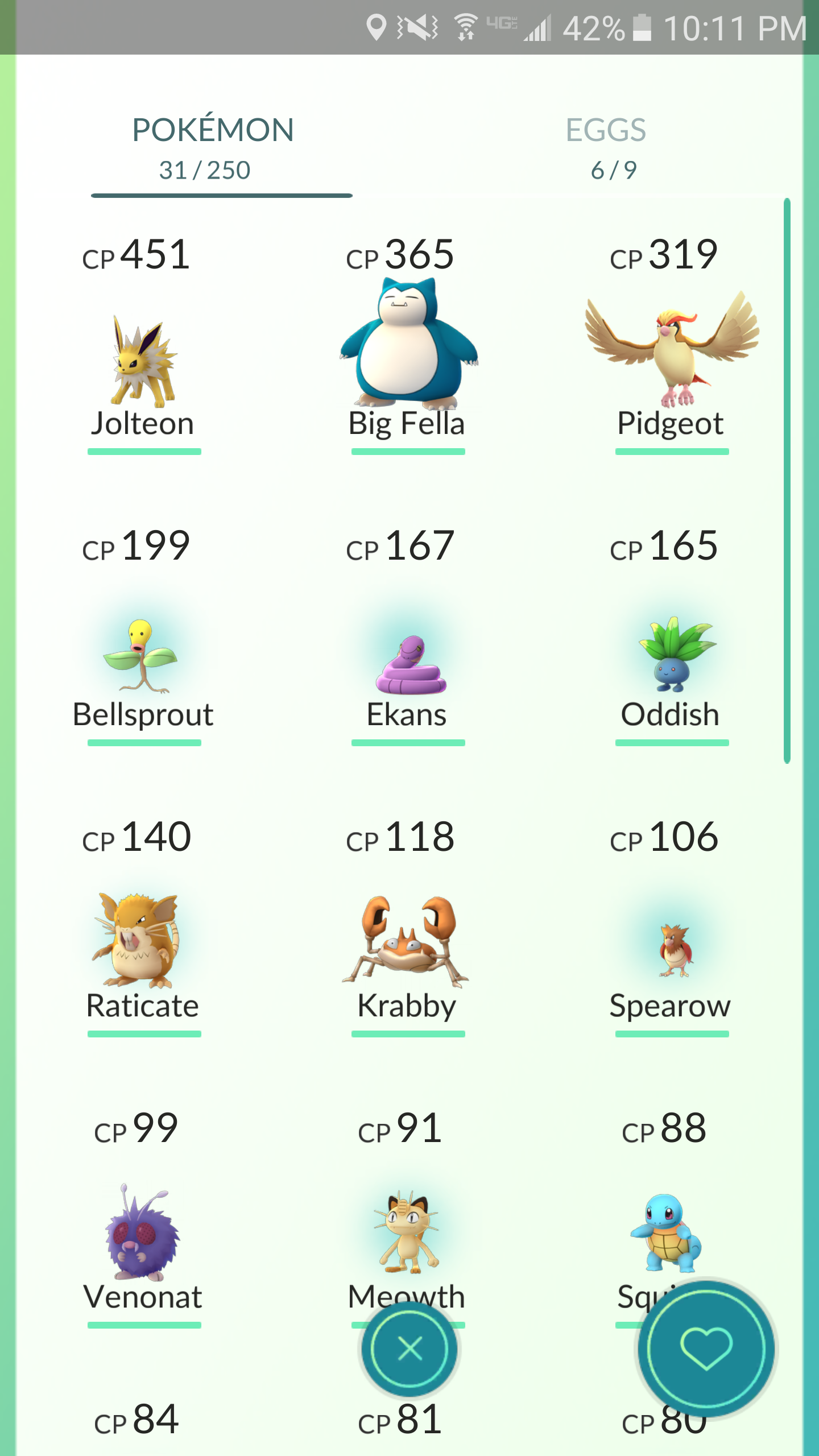Screen dimensions: 819x1456
Task: Tap the heart sort button
Action: [x=705, y=1349]
